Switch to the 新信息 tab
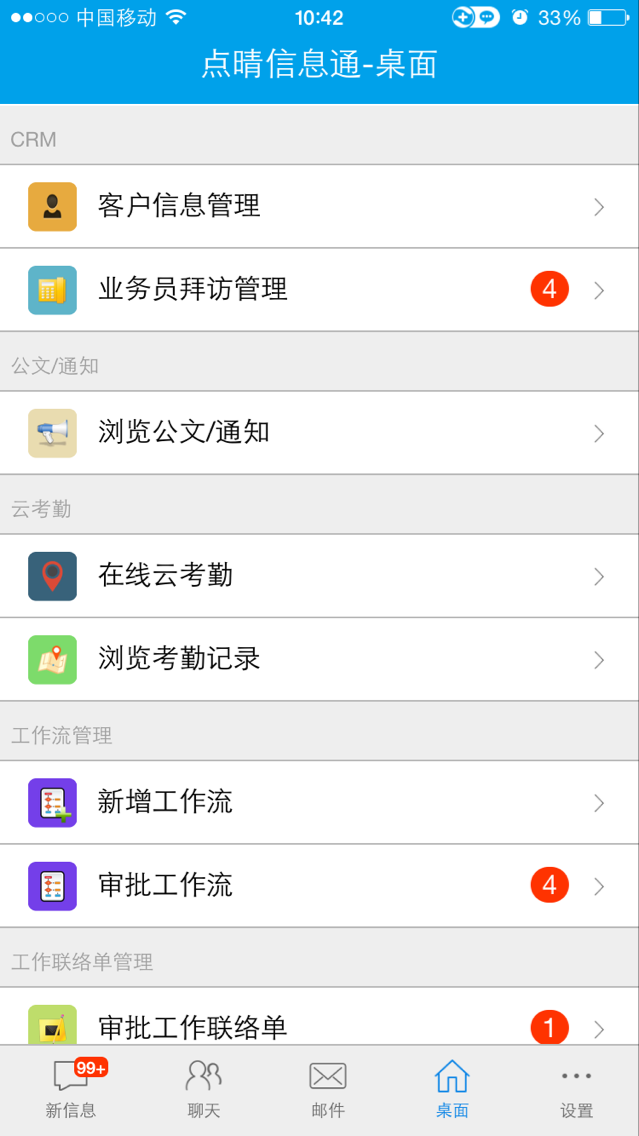Screen dimensions: 639x1136 72,1089
